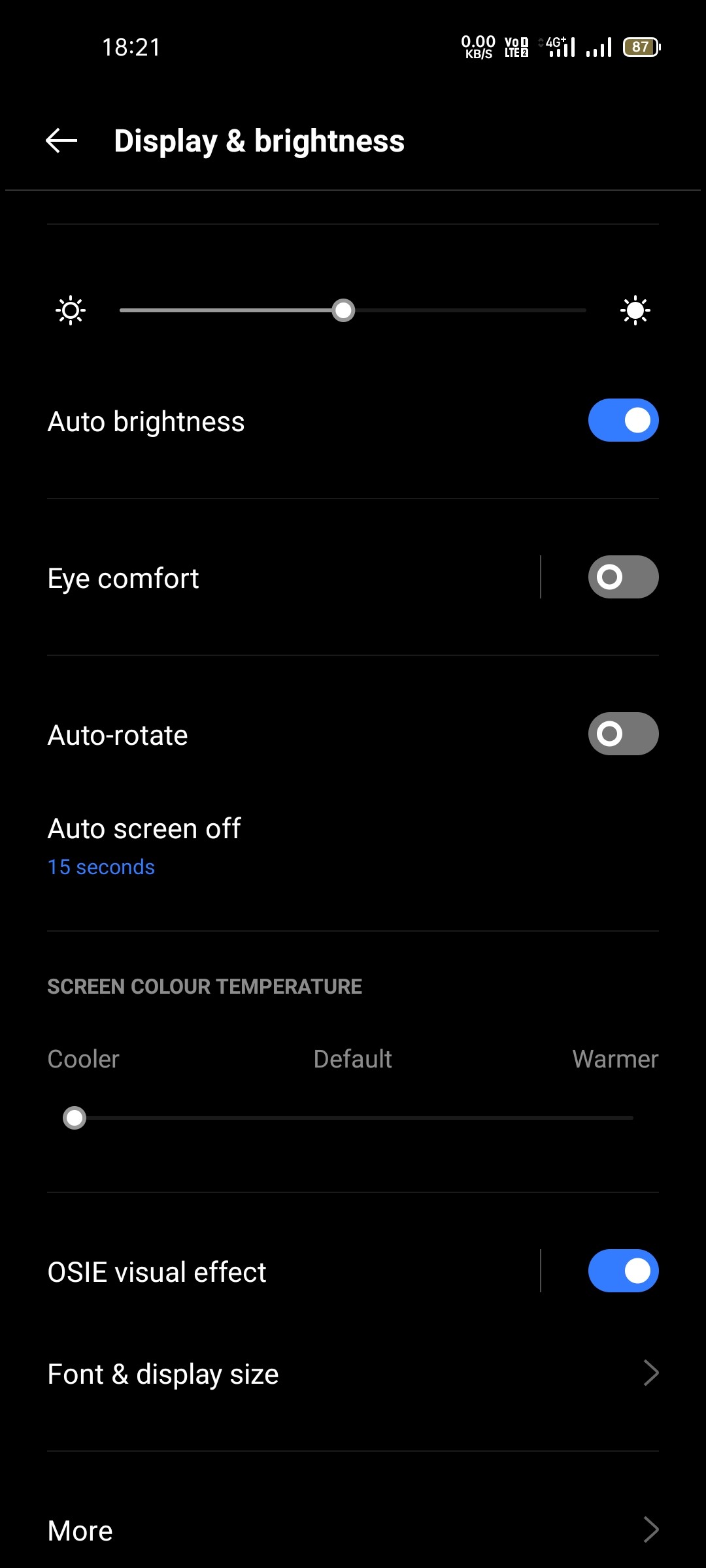Image resolution: width=706 pixels, height=1568 pixels.
Task: Click the back arrow to exit settings
Action: pos(61,140)
